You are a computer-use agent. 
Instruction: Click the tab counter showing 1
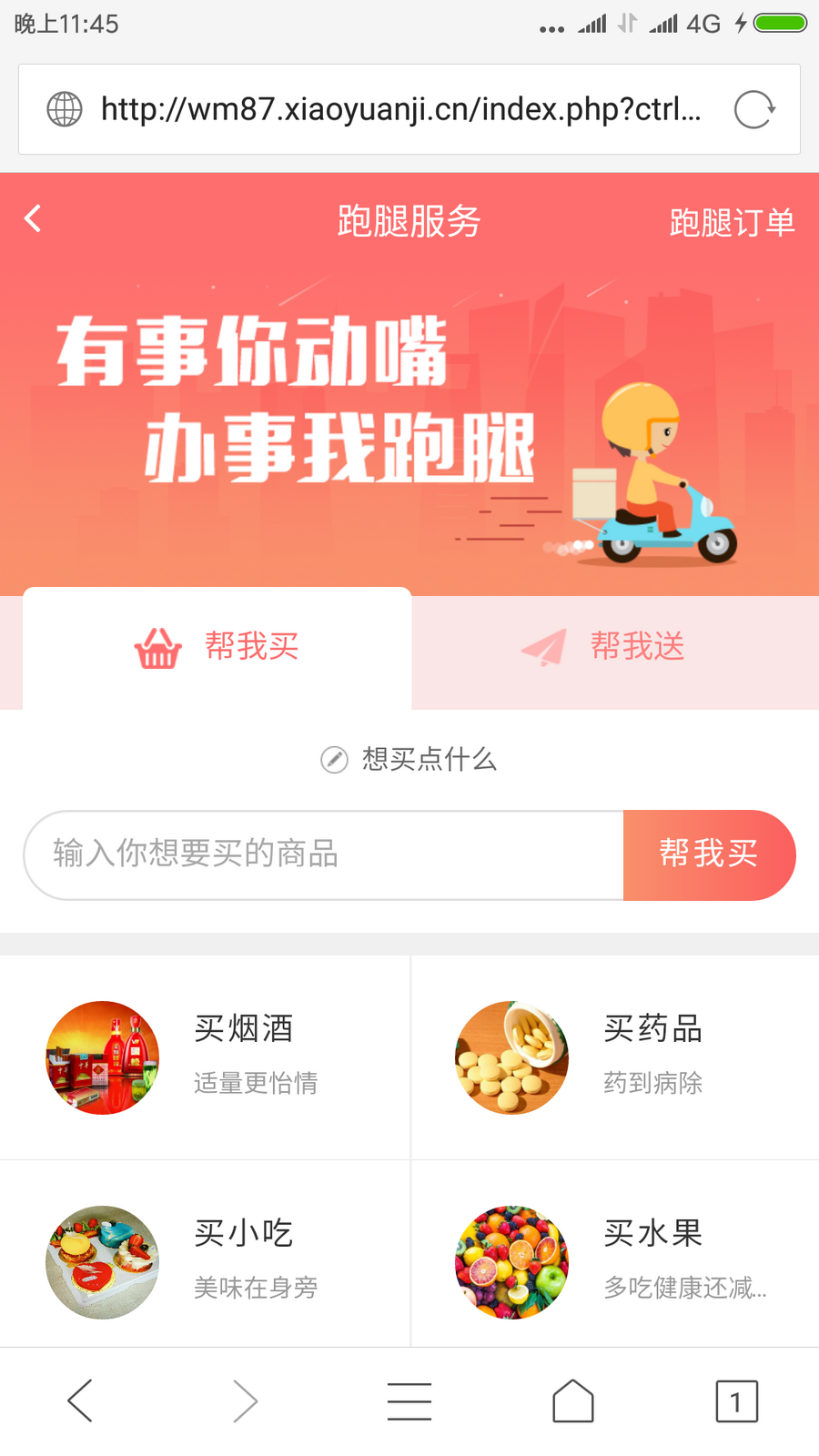(736, 1401)
